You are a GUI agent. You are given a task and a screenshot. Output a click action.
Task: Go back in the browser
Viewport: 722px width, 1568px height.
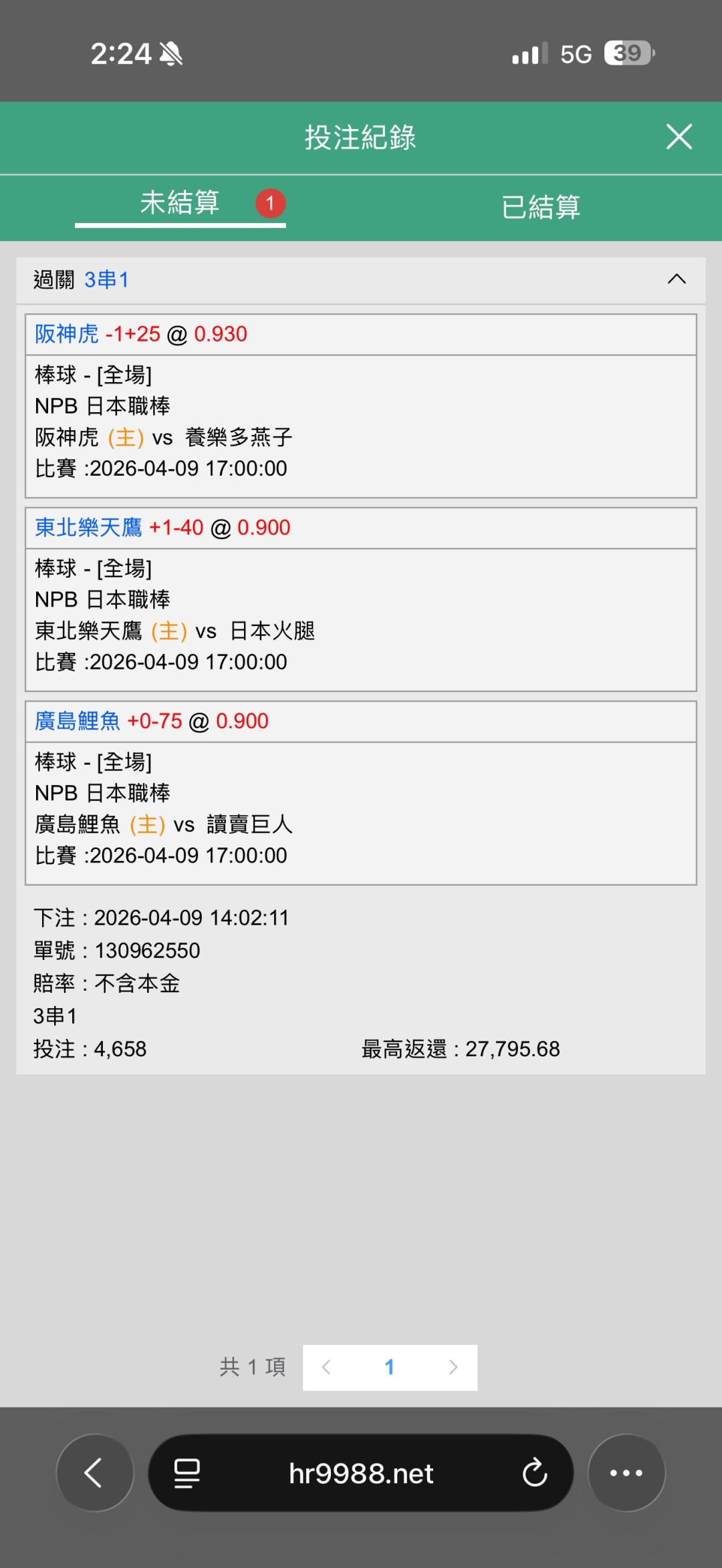94,1472
